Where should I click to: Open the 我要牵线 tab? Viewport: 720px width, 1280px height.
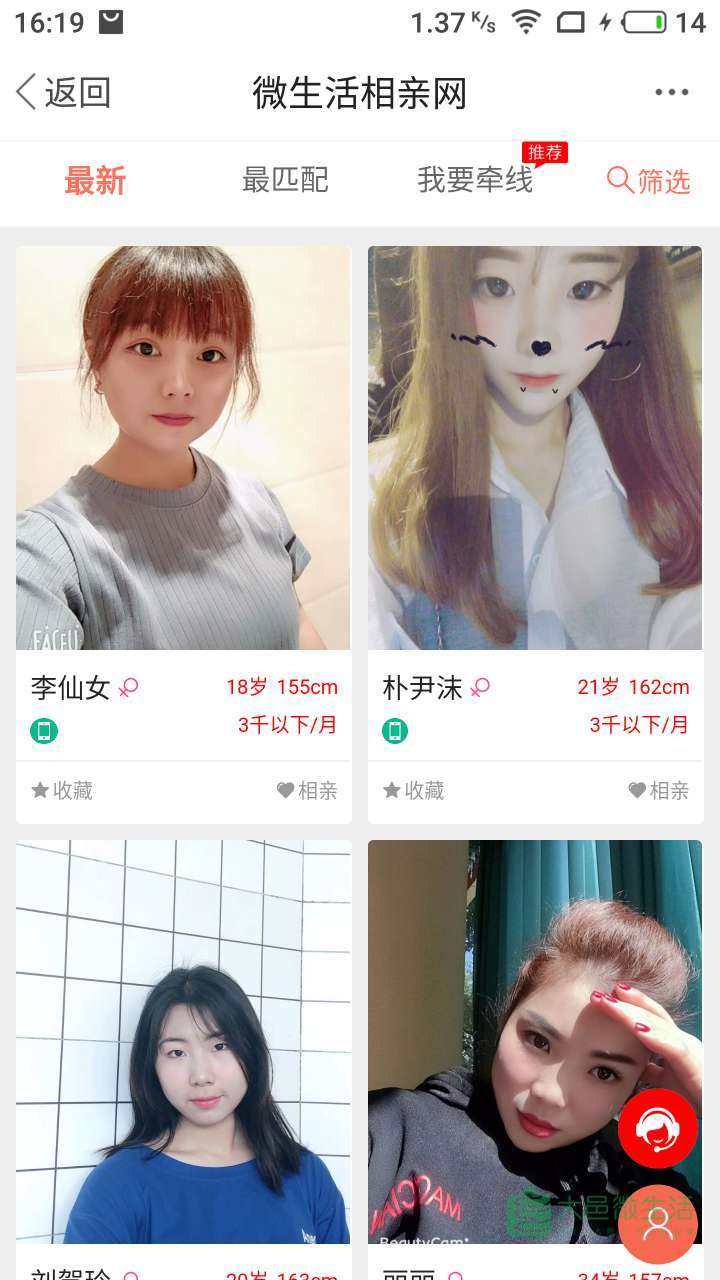pos(475,181)
